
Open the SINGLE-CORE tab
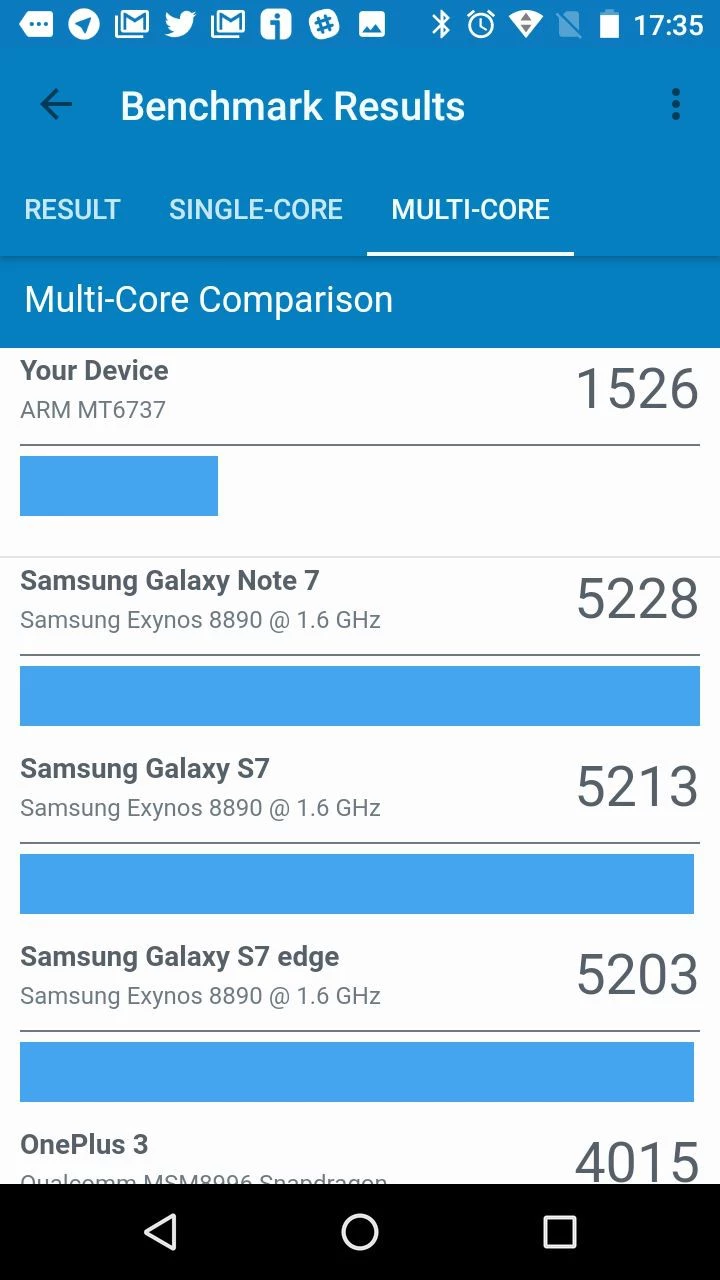coord(256,209)
